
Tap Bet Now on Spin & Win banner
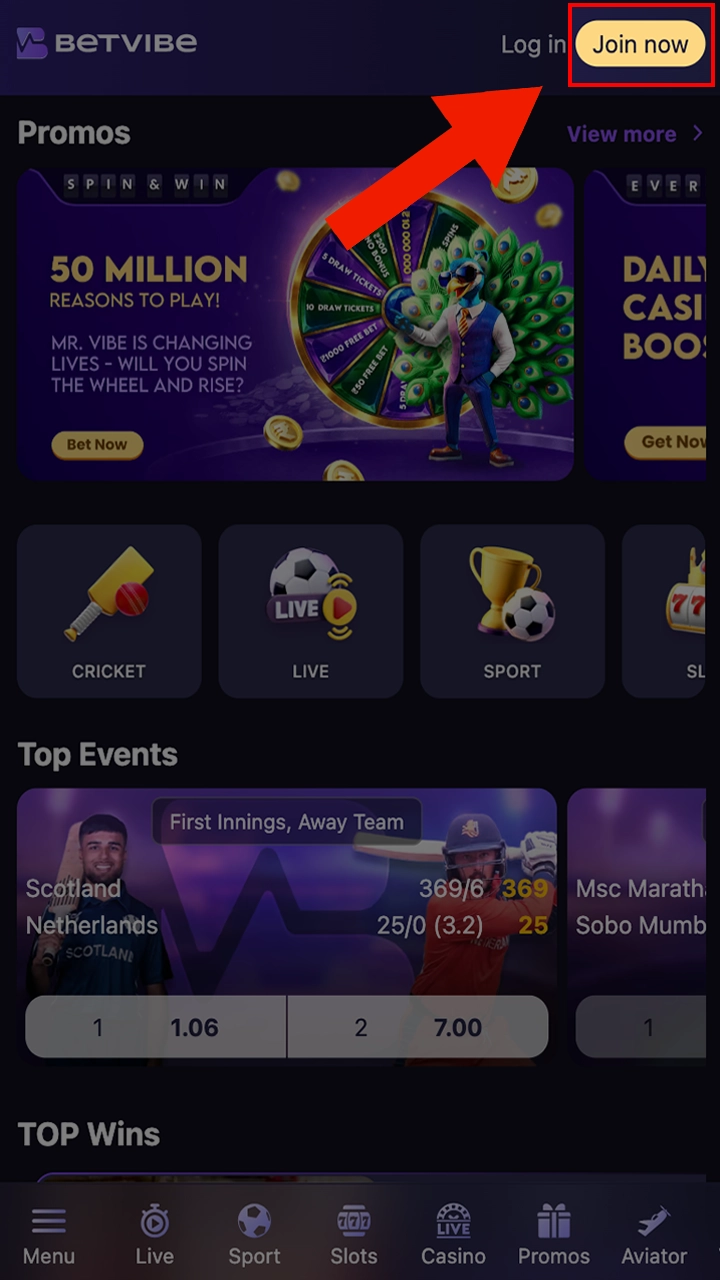tap(97, 444)
